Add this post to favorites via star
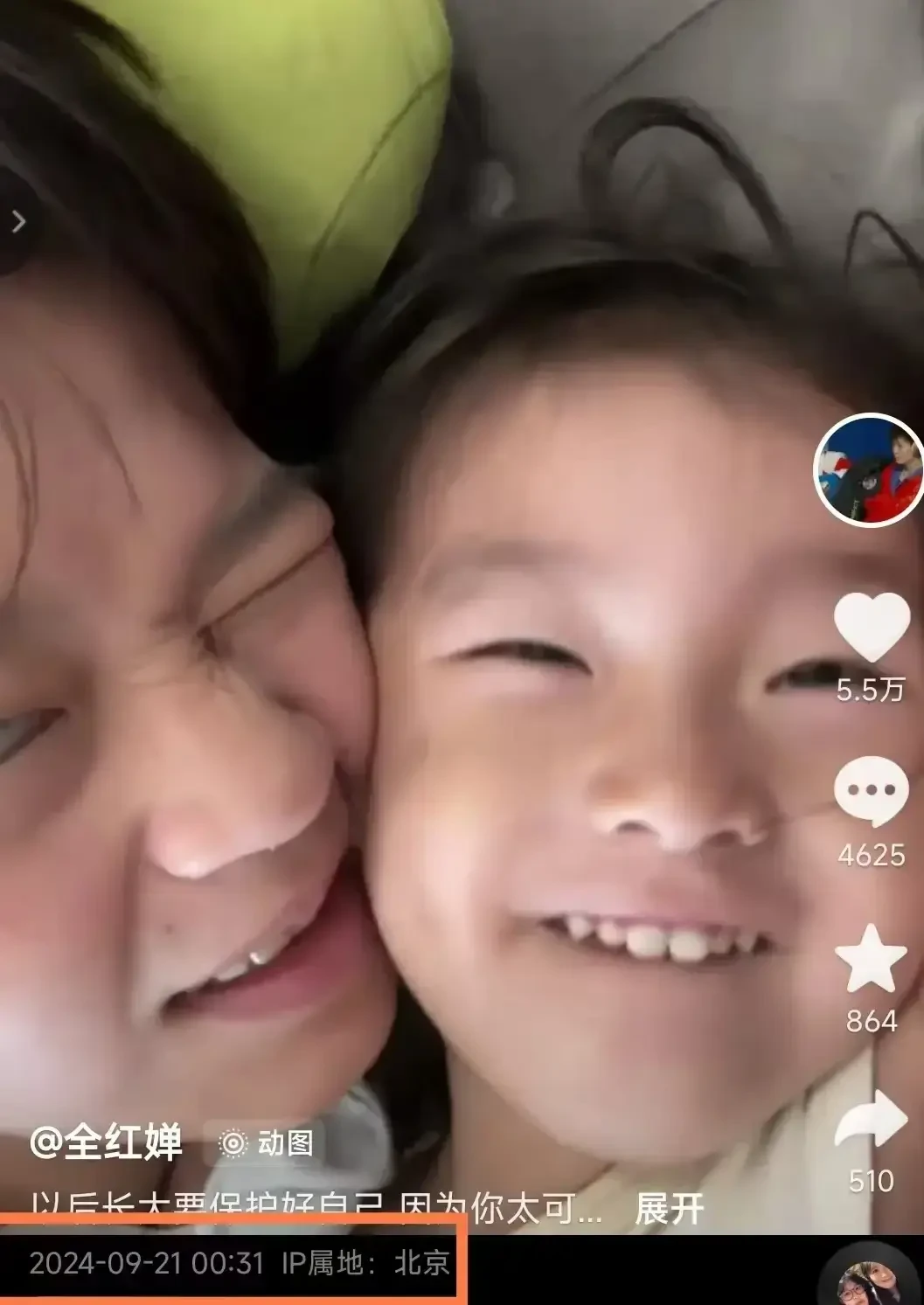The width and height of the screenshot is (924, 1305). pos(871,959)
